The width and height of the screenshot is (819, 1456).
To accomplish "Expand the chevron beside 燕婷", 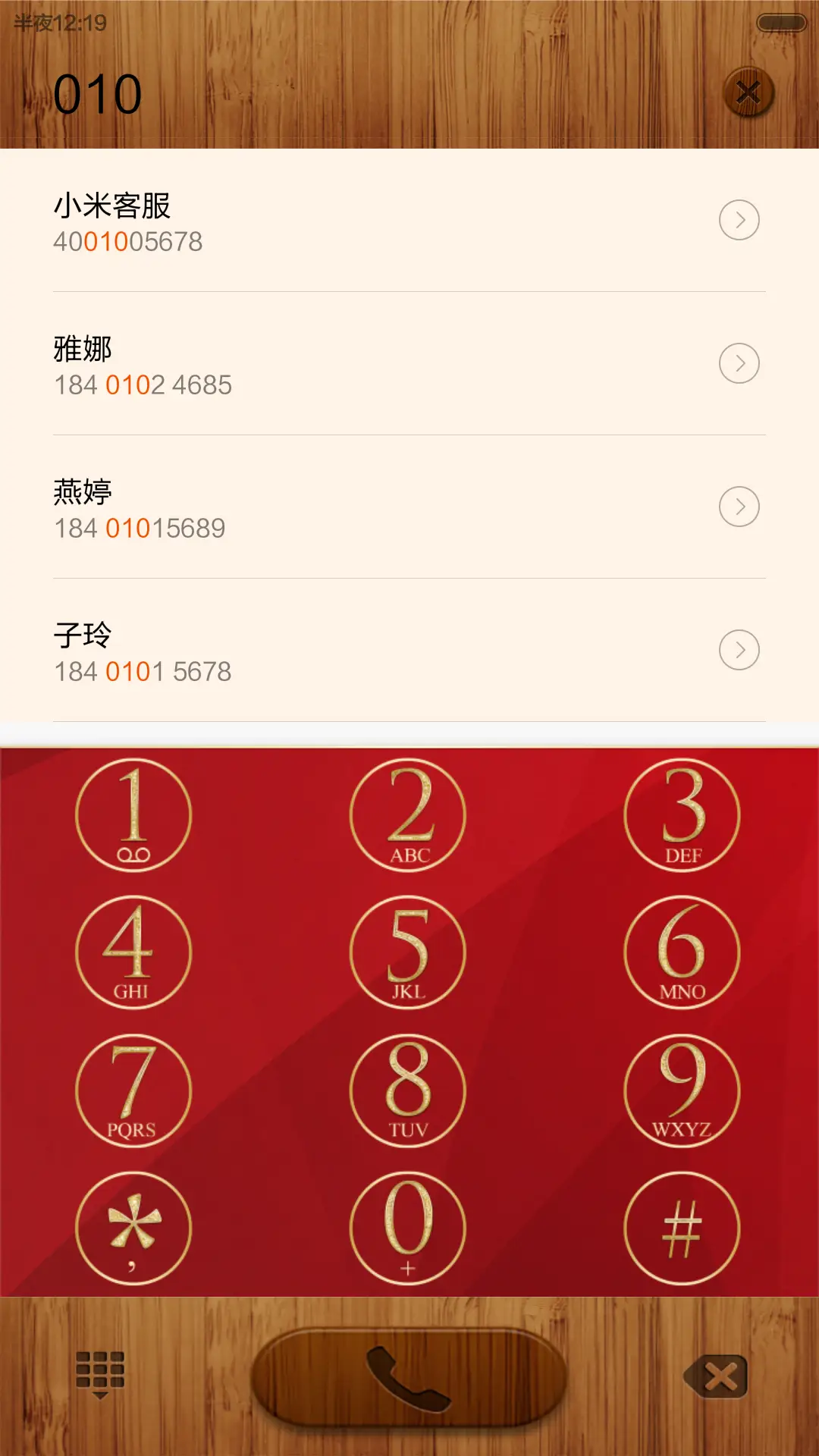I will click(x=739, y=506).
